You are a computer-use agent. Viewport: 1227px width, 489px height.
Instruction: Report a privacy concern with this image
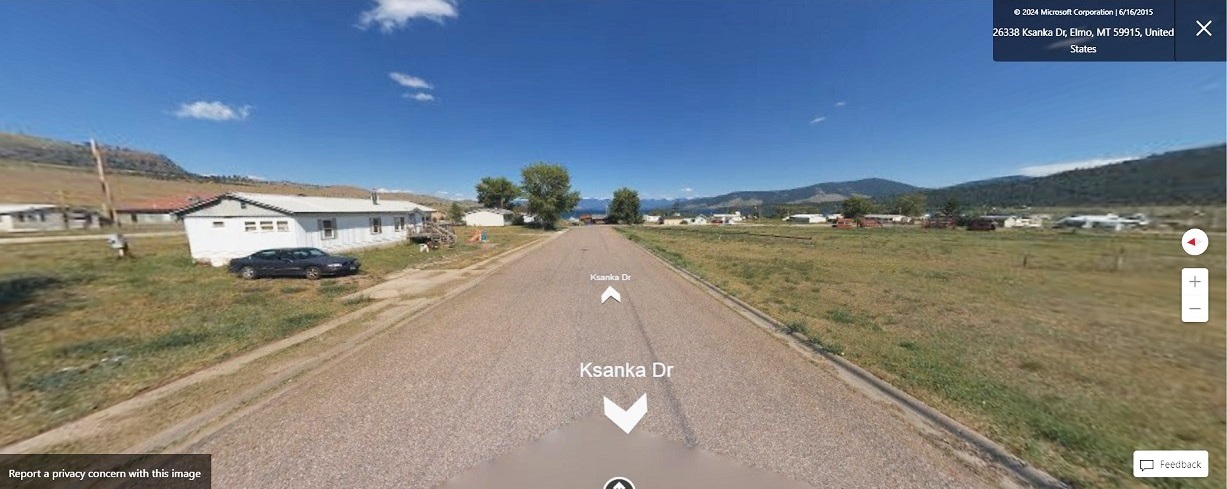[105, 473]
